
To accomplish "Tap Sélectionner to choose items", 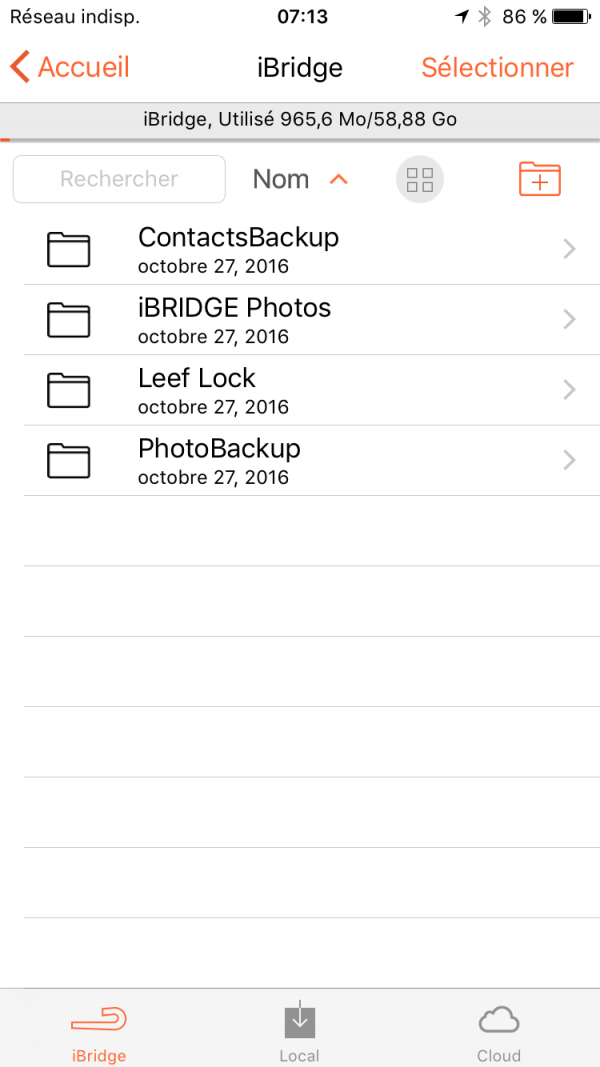I will (497, 68).
